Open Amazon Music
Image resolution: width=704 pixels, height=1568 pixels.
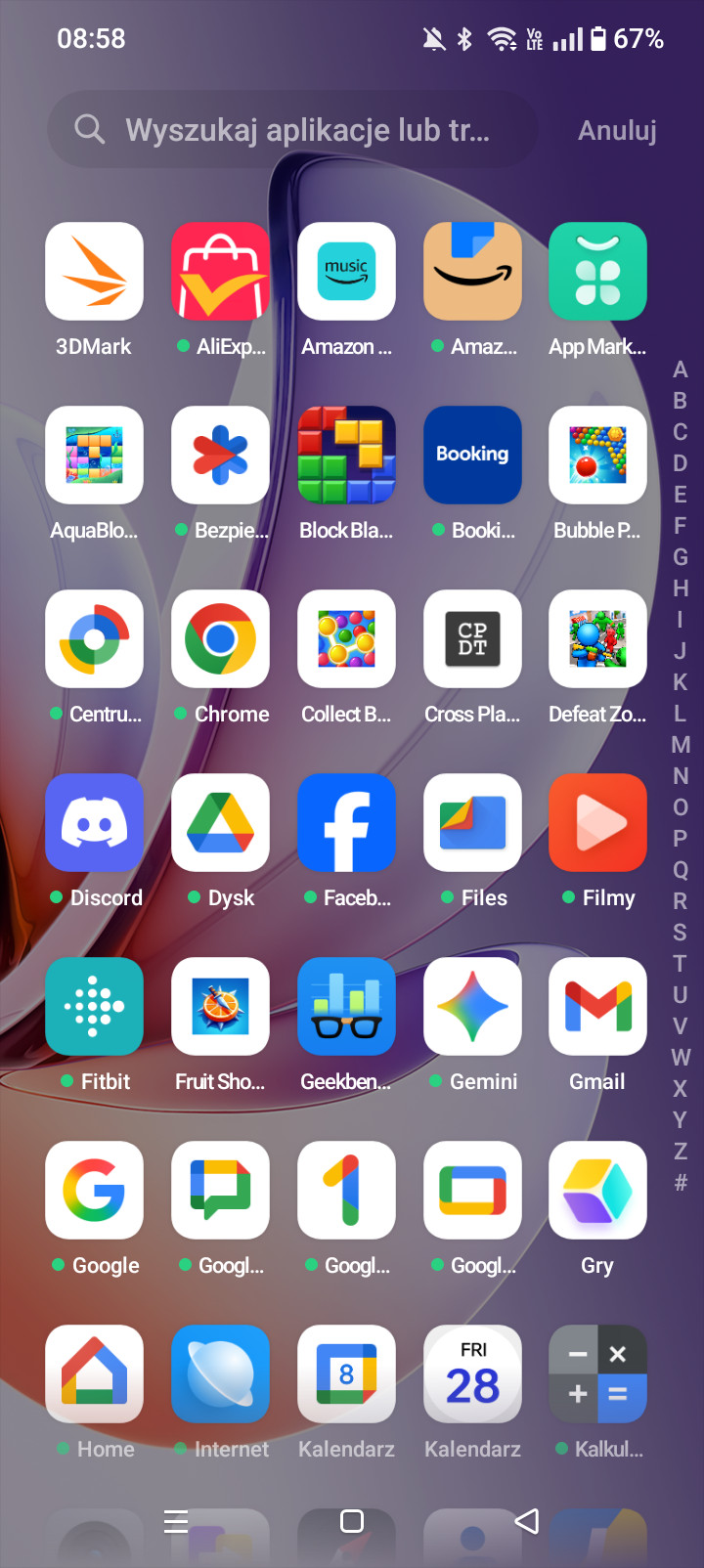(x=346, y=272)
